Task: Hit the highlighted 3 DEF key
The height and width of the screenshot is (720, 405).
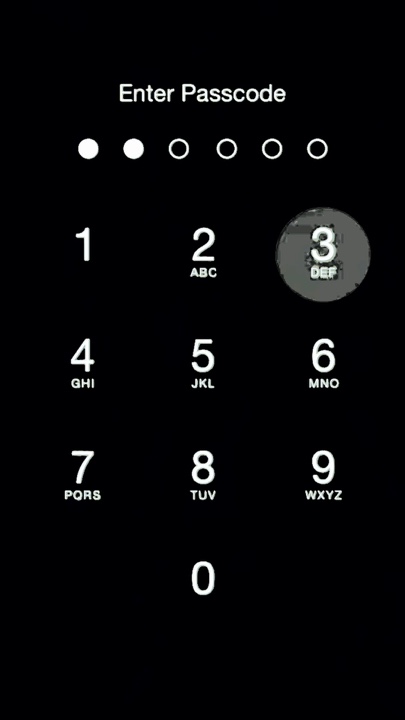Action: (323, 254)
